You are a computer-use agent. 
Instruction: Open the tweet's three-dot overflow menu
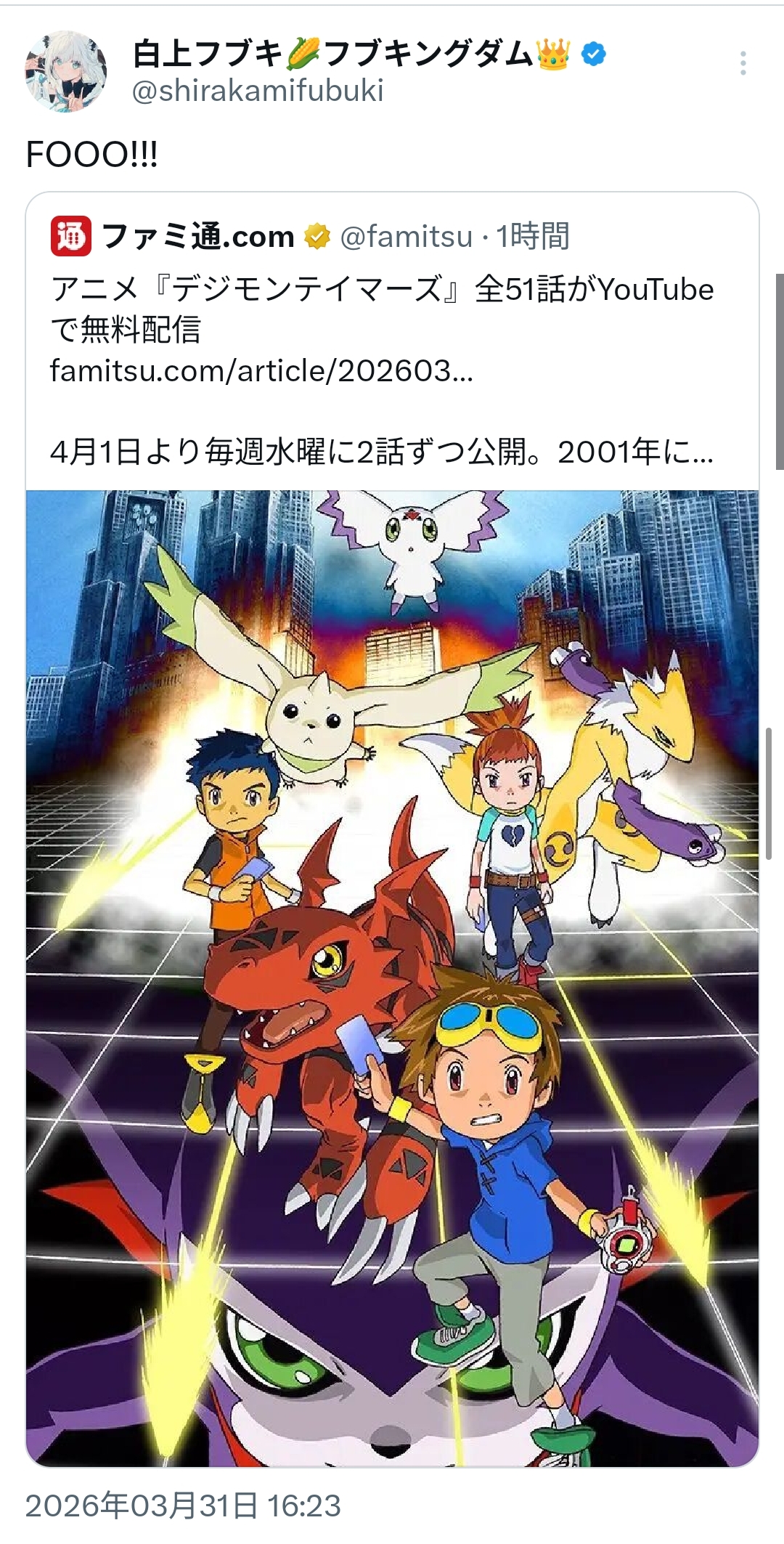(x=743, y=64)
